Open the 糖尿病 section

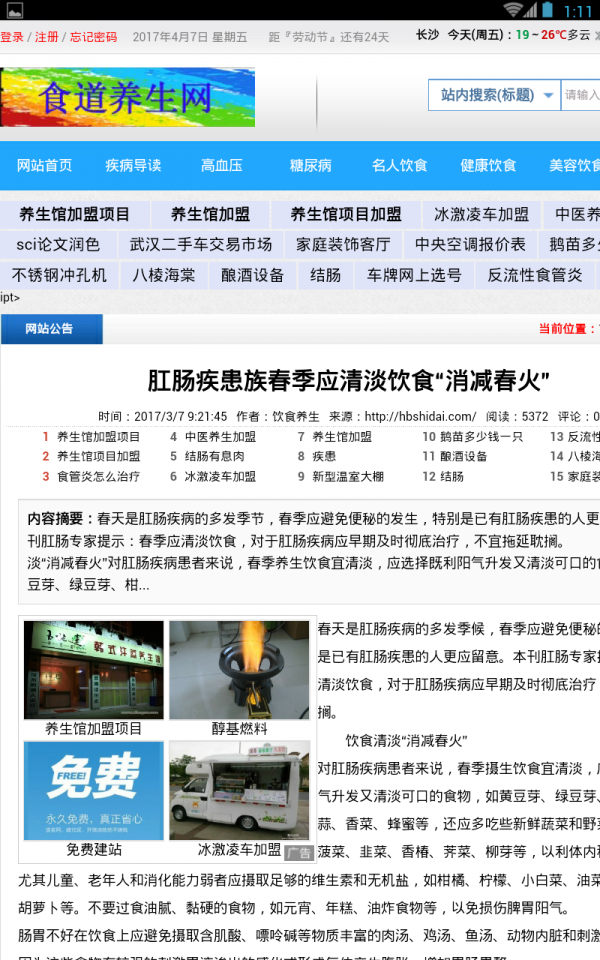[310, 165]
